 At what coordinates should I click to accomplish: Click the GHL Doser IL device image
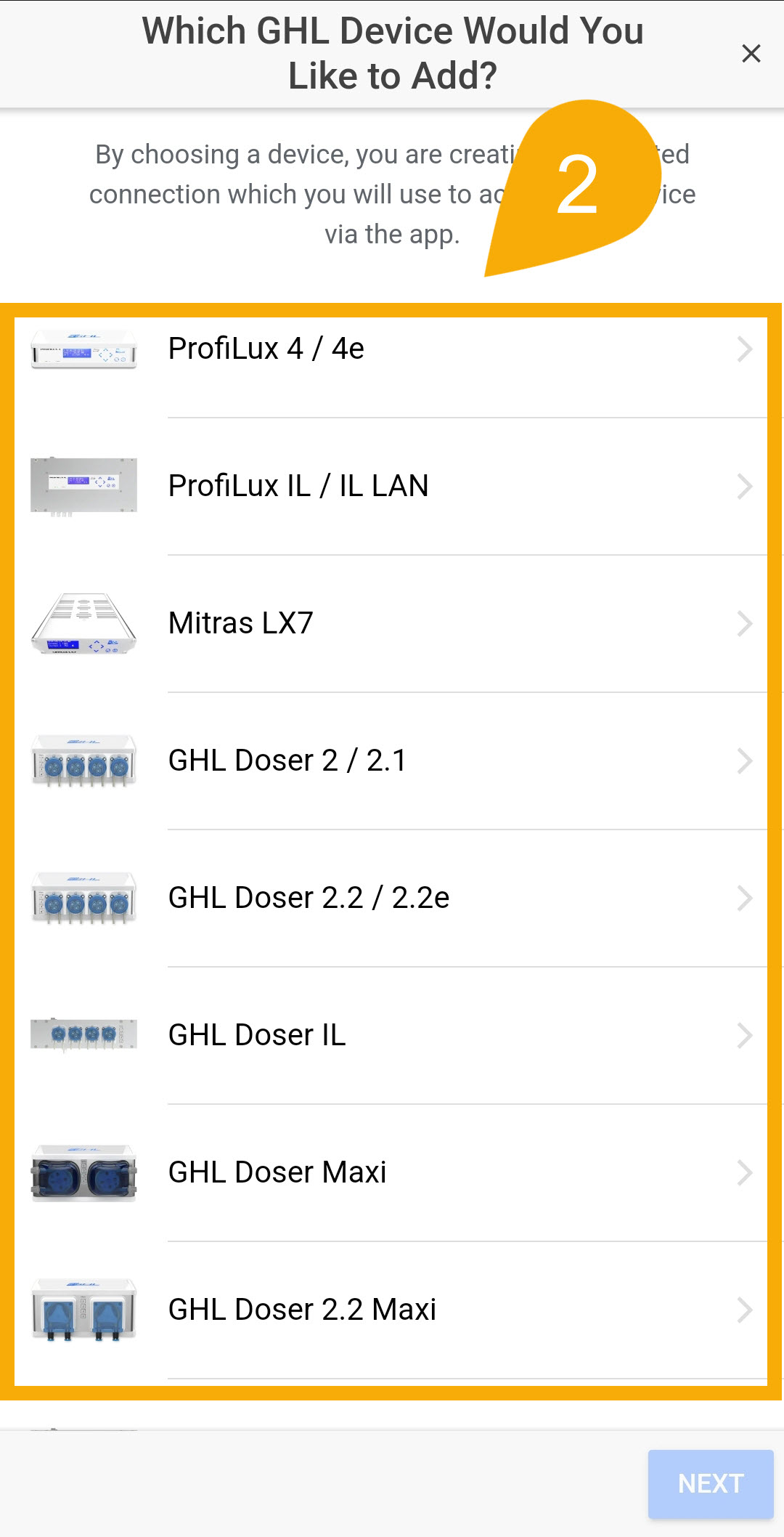coord(84,1034)
